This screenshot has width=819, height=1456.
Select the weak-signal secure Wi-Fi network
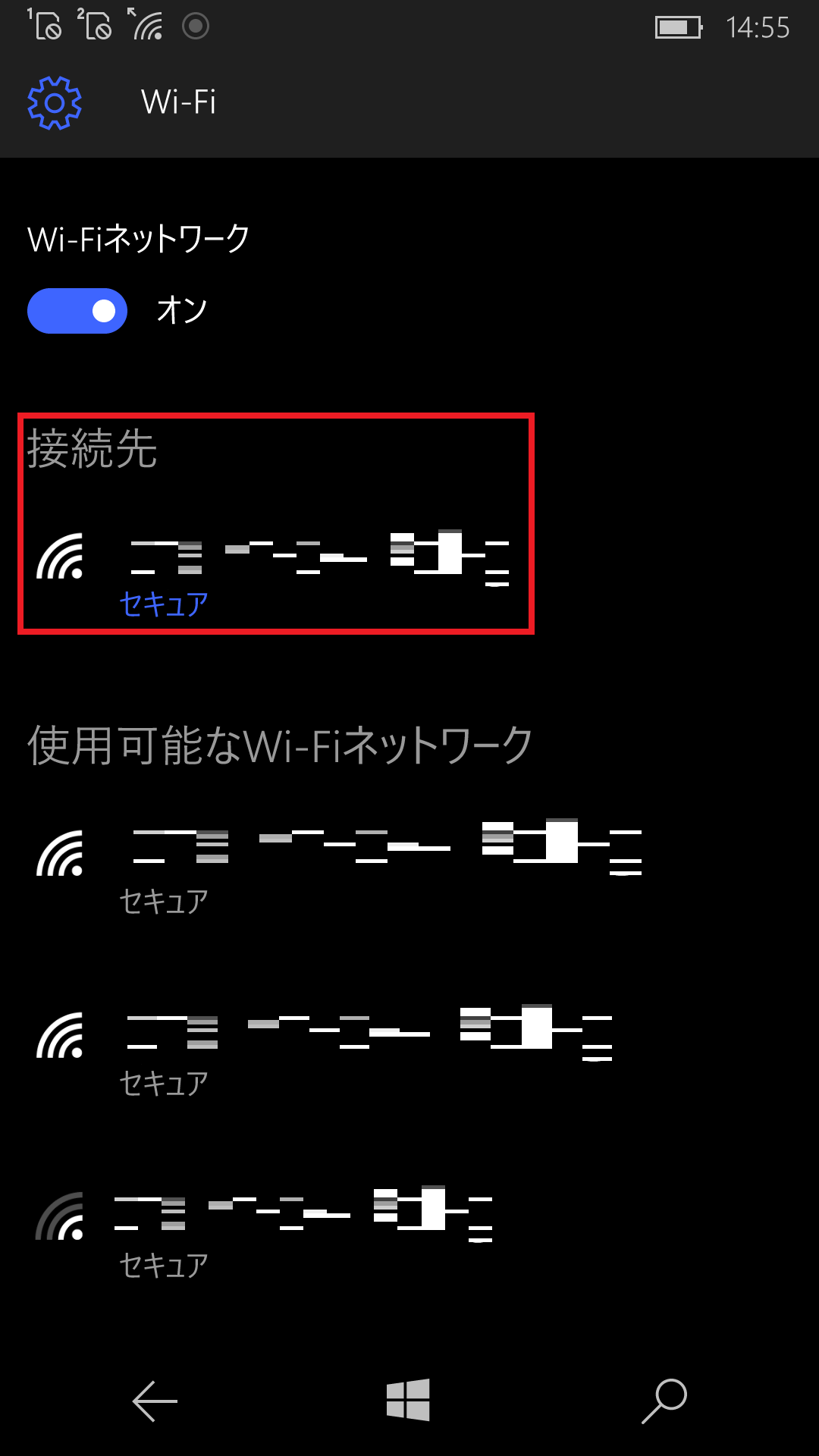pyautogui.click(x=303, y=1227)
